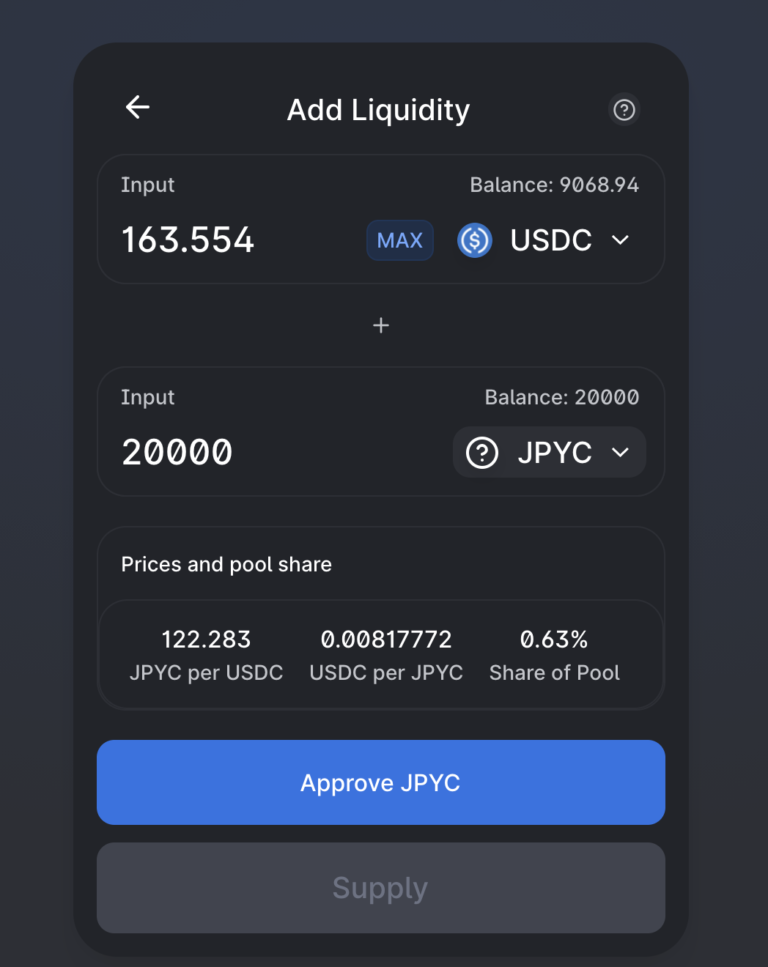Click the Prices and pool share heading
The height and width of the screenshot is (967, 768).
225,564
